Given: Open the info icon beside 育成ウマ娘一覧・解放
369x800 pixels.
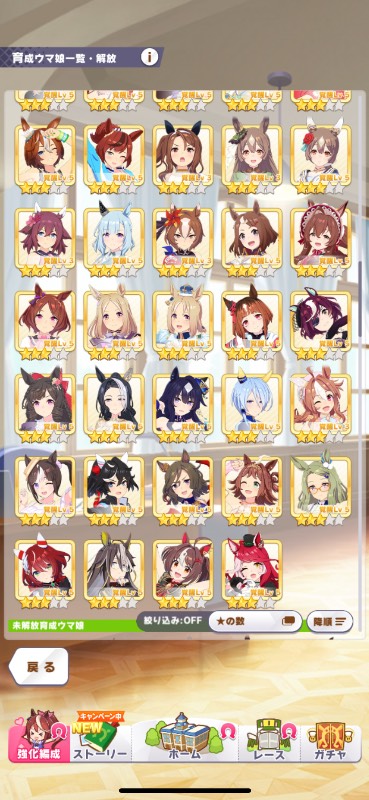Looking at the screenshot, I should 149,57.
